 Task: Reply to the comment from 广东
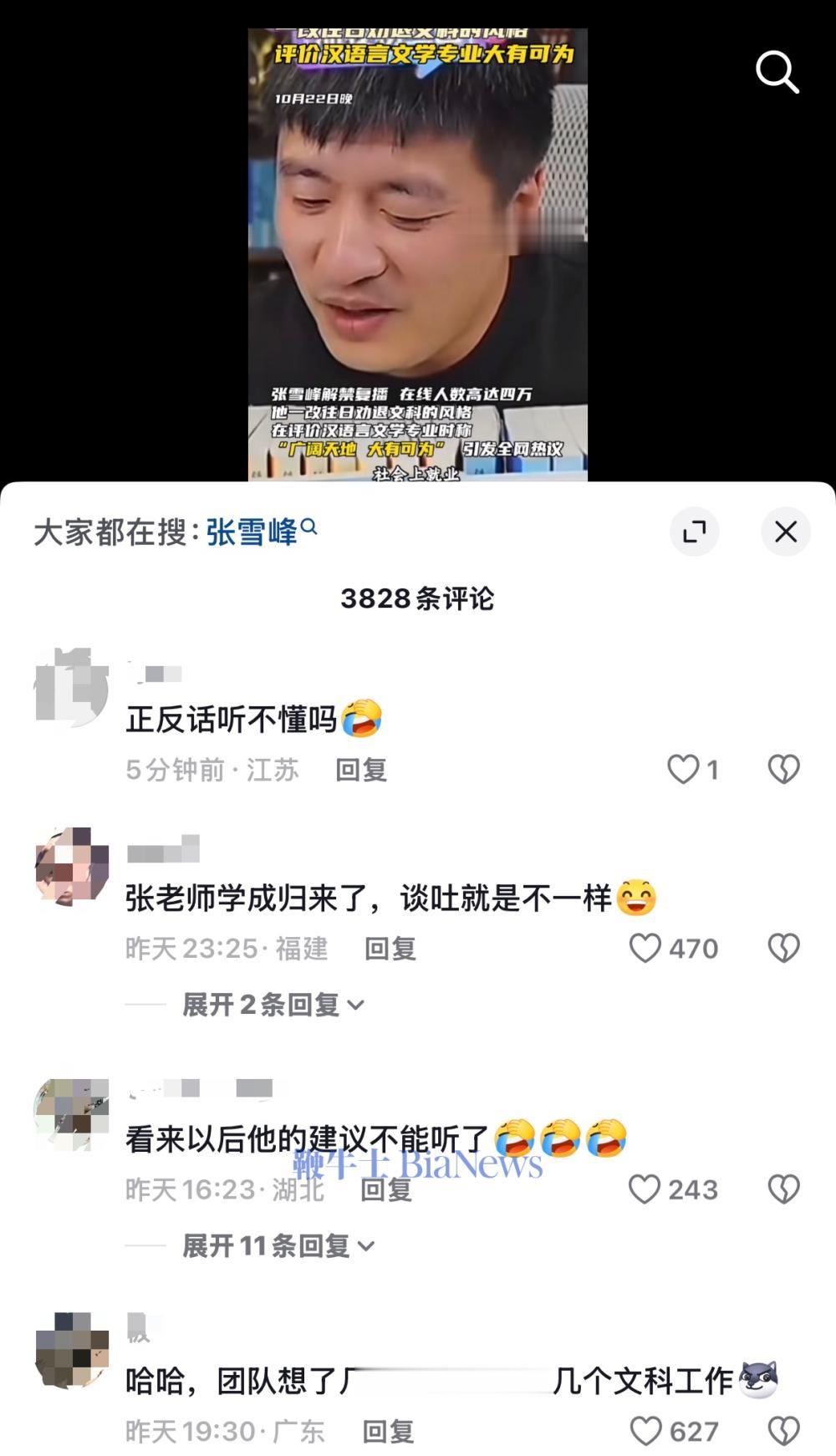[388, 1432]
